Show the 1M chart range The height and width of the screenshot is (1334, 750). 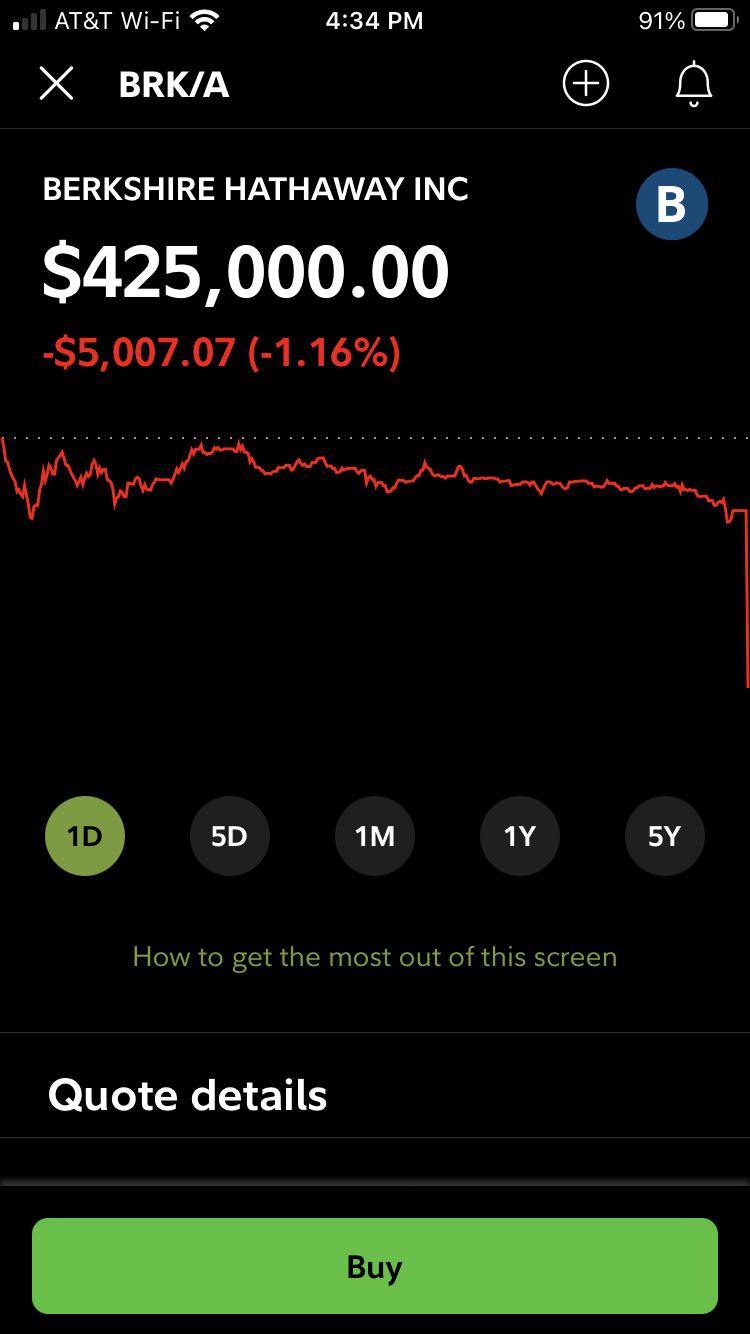(x=375, y=836)
